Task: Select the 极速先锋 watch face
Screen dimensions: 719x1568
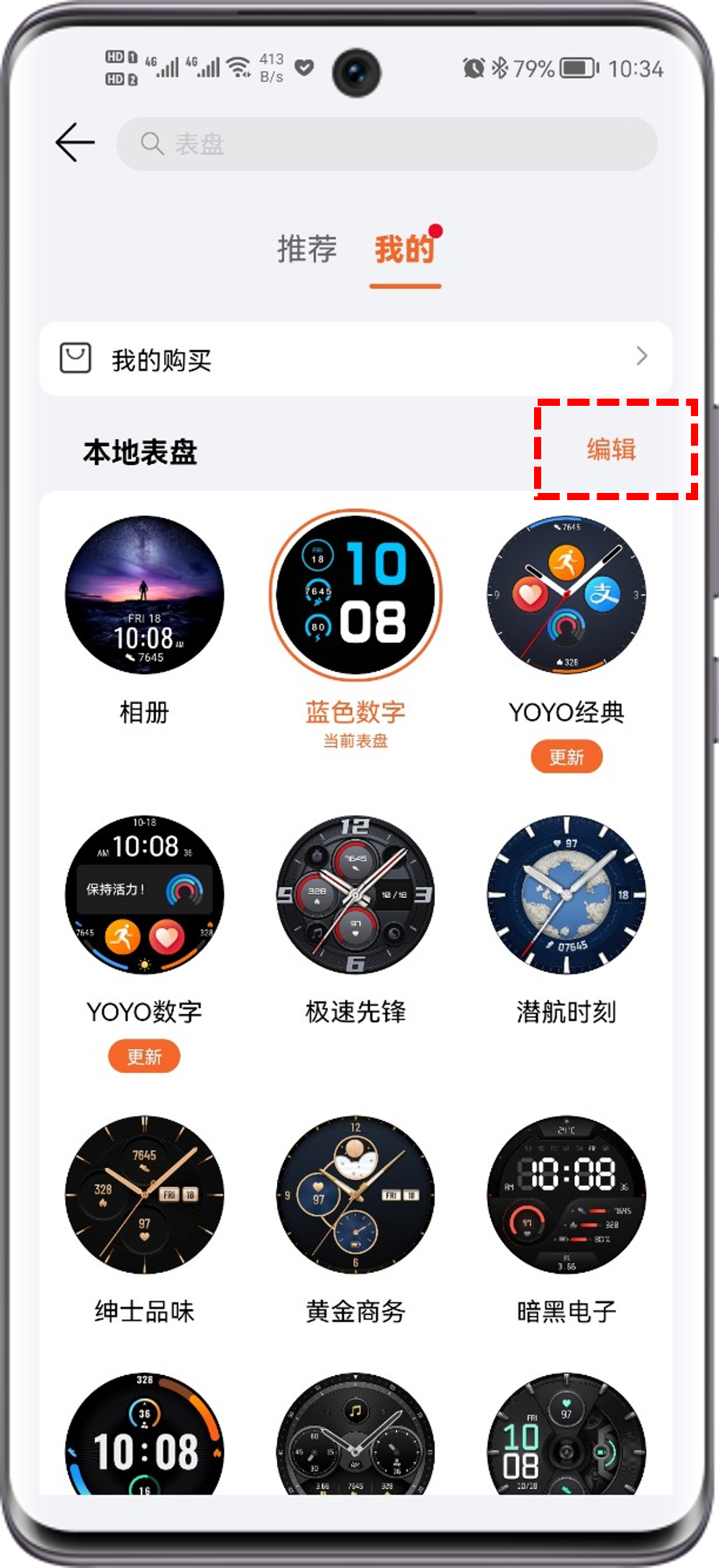Action: coord(356,894)
